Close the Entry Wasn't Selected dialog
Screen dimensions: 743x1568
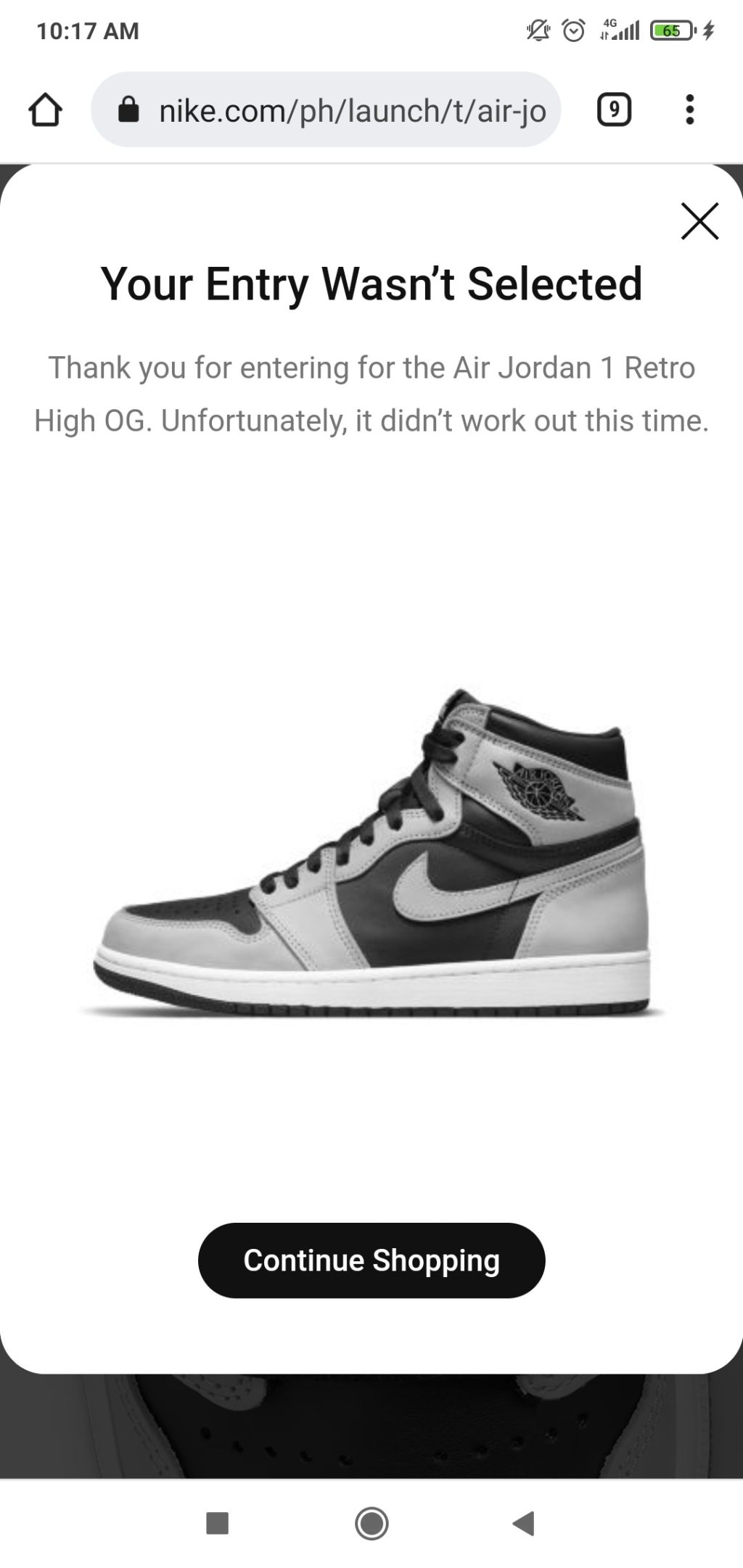point(699,220)
